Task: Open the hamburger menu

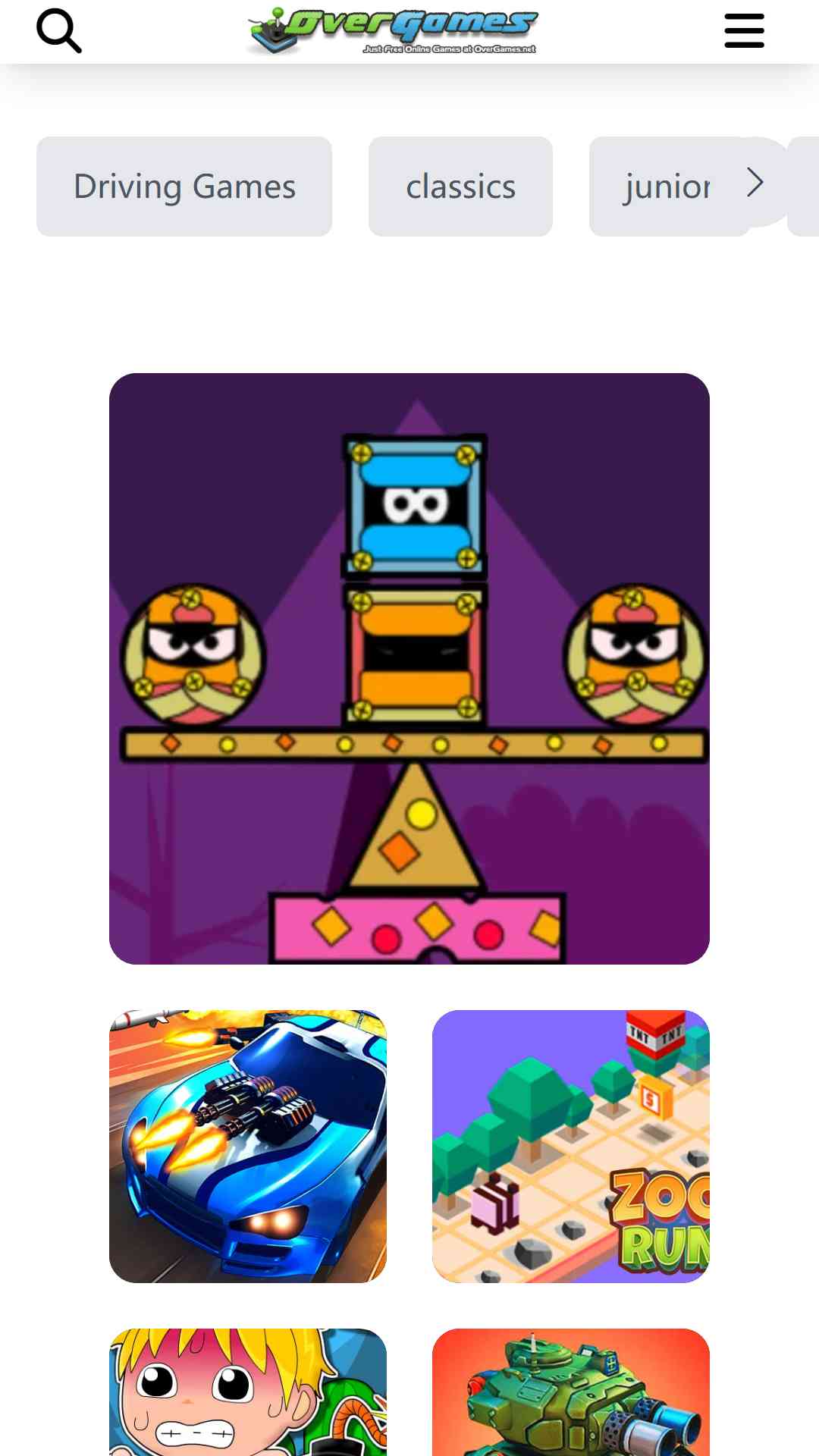Action: pos(744,31)
